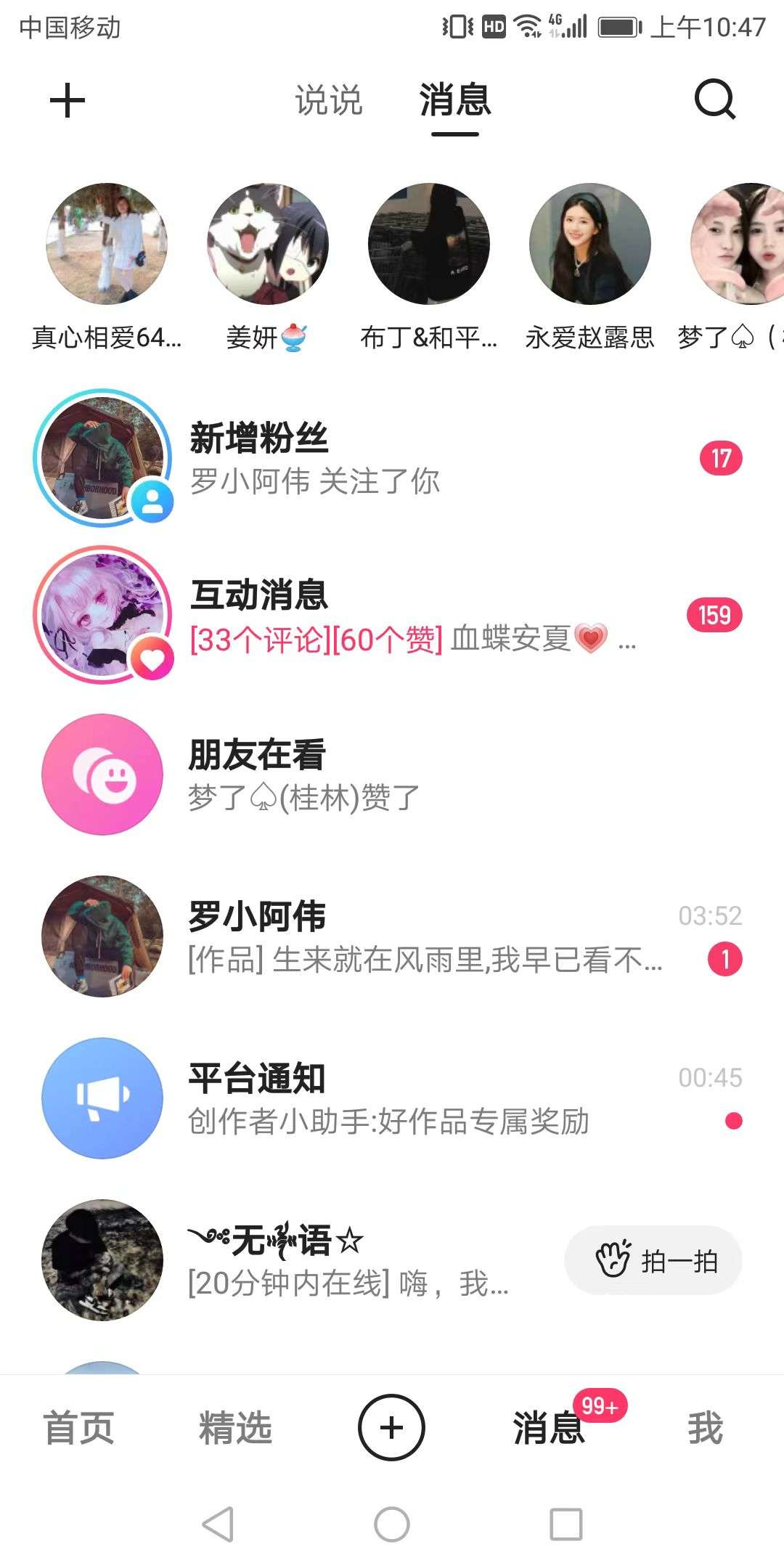Tap the plus icon in the top bar
Image resolution: width=784 pixels, height=1568 pixels.
(x=68, y=100)
